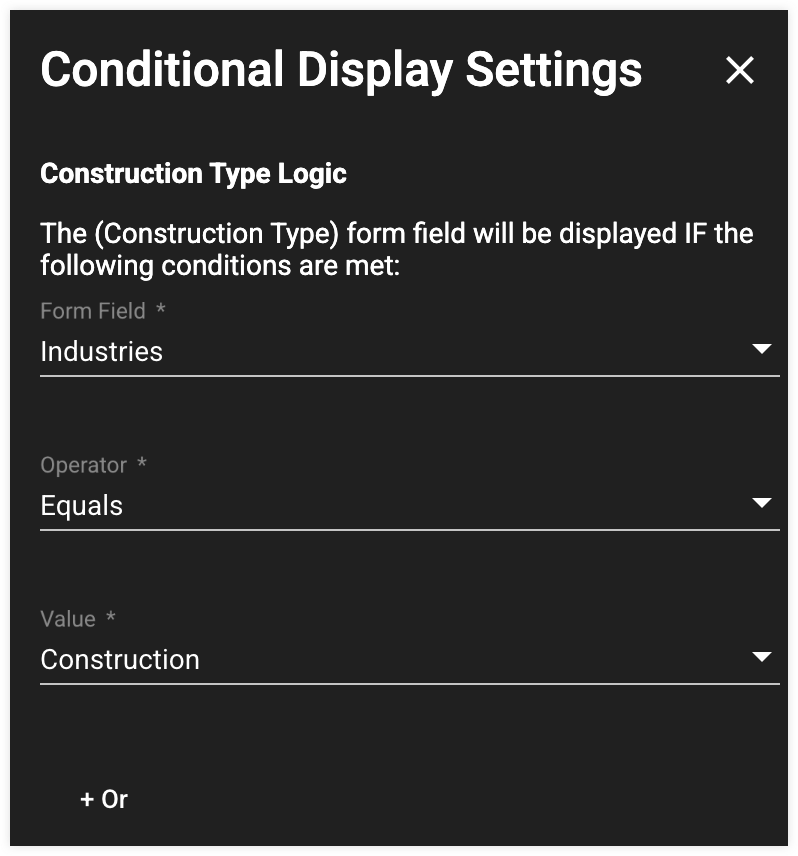Screen dimensions: 798x856
Task: Expand the Operator selection list
Action: coord(762,503)
